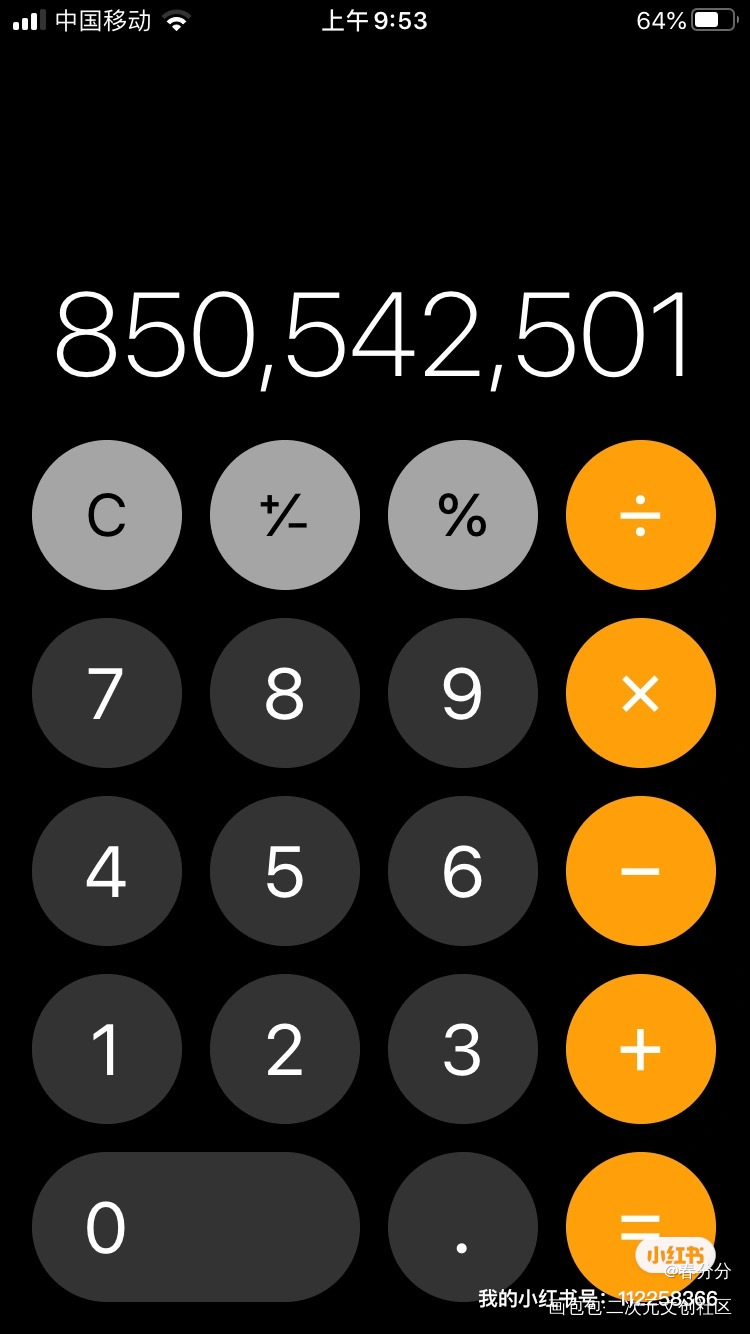This screenshot has height=1334, width=750.
Task: Tap the number 5 key
Action: point(285,871)
